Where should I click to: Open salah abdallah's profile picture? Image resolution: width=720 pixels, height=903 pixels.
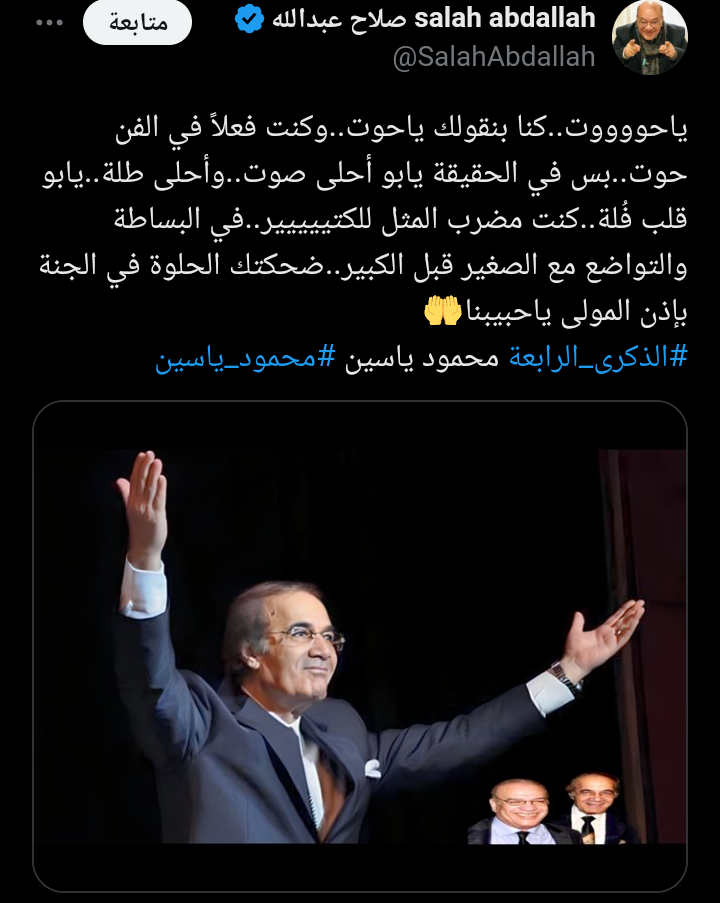[649, 37]
